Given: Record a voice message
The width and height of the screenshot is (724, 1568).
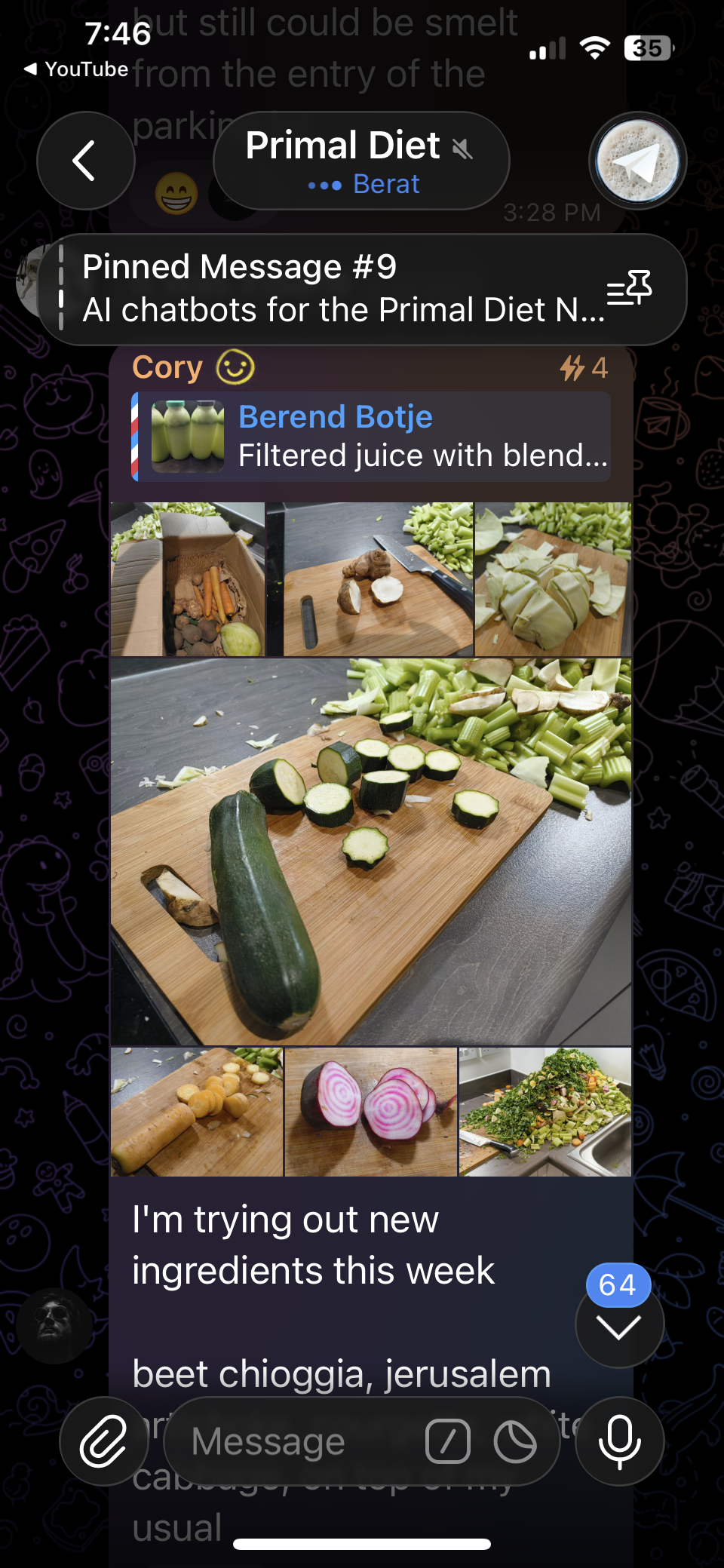Looking at the screenshot, I should click(x=619, y=1441).
